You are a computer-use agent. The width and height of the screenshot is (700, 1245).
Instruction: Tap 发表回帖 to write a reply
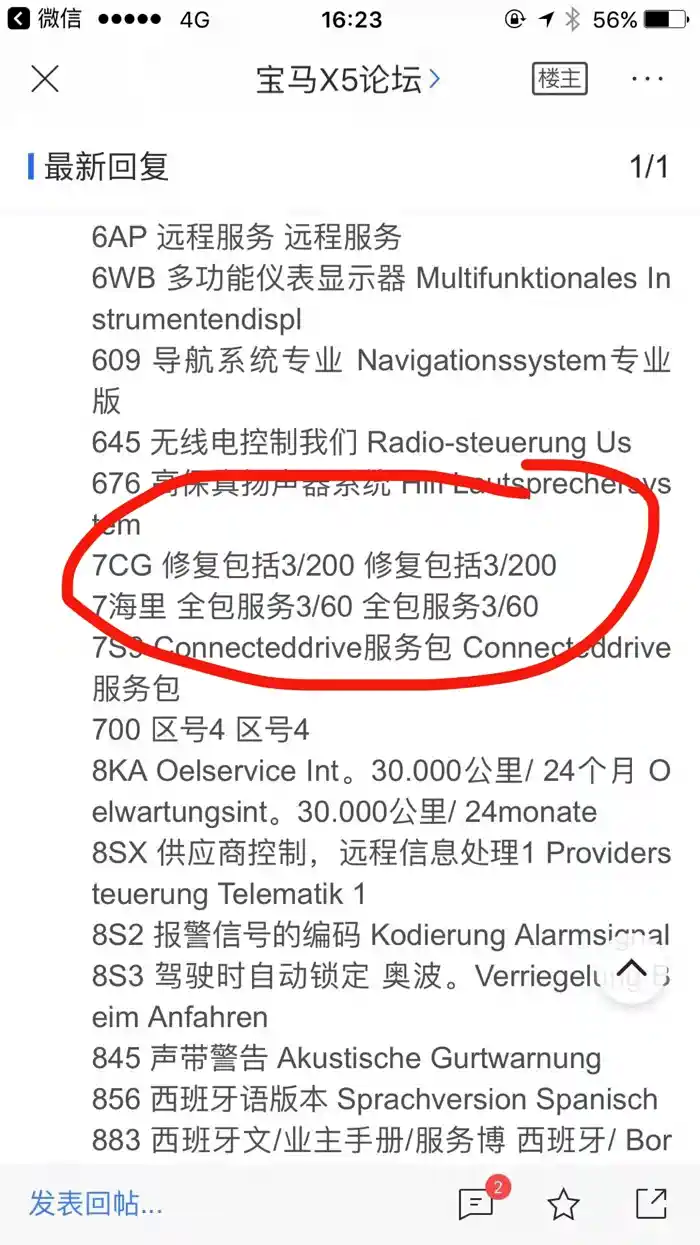[95, 1203]
